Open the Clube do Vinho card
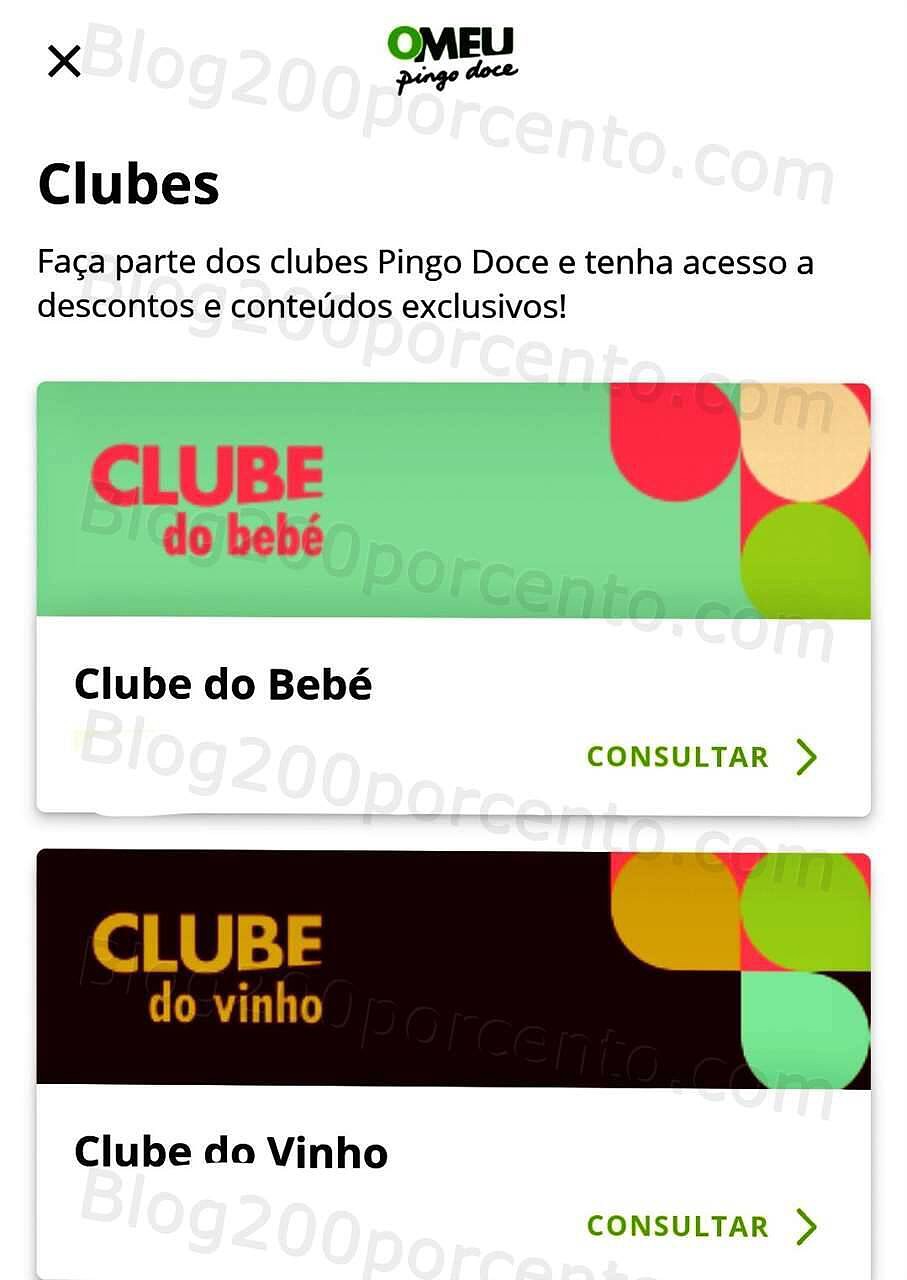Viewport: 907px width, 1280px height. click(453, 968)
